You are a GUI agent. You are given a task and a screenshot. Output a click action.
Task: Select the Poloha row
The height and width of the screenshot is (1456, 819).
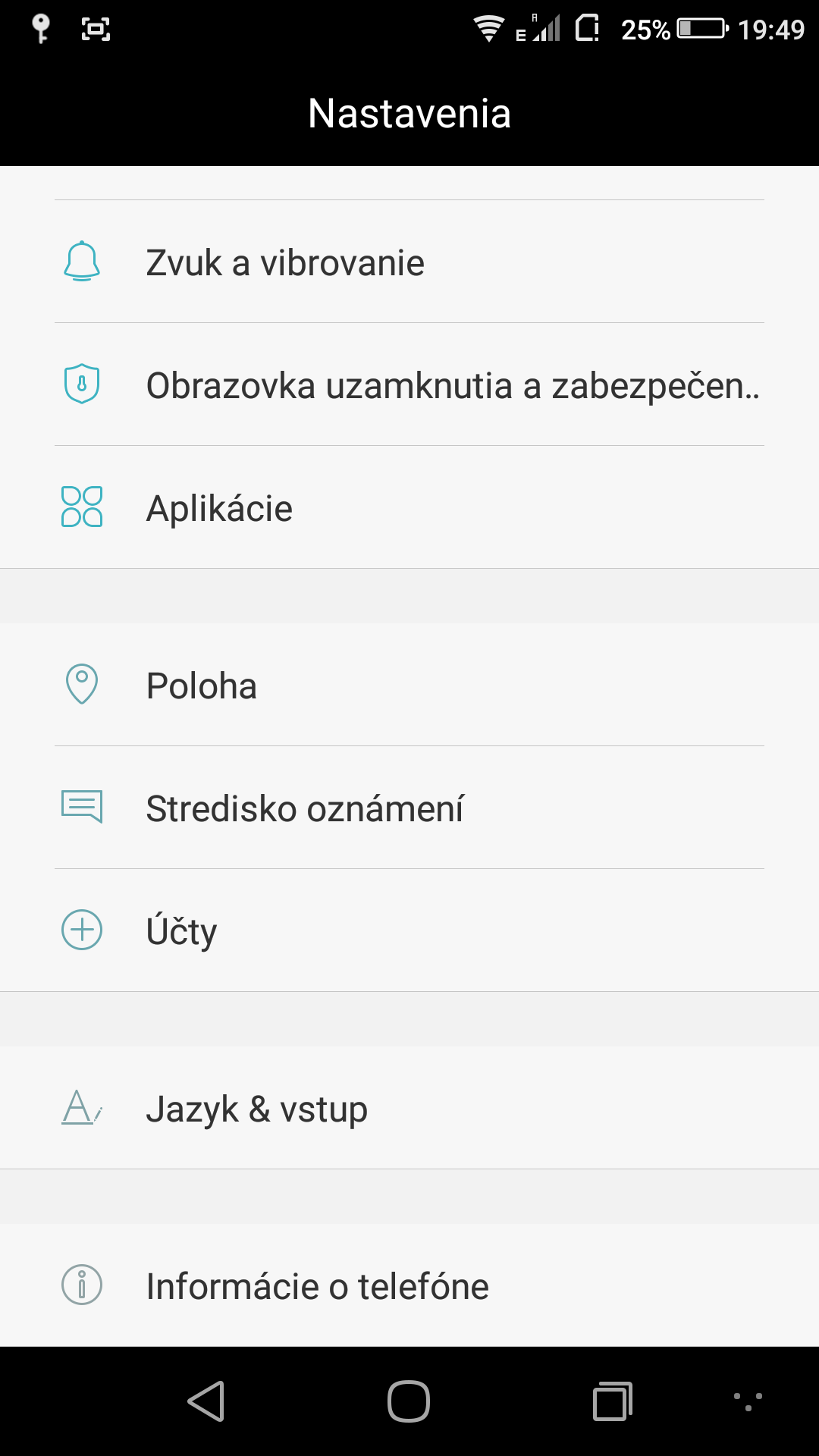click(x=409, y=685)
